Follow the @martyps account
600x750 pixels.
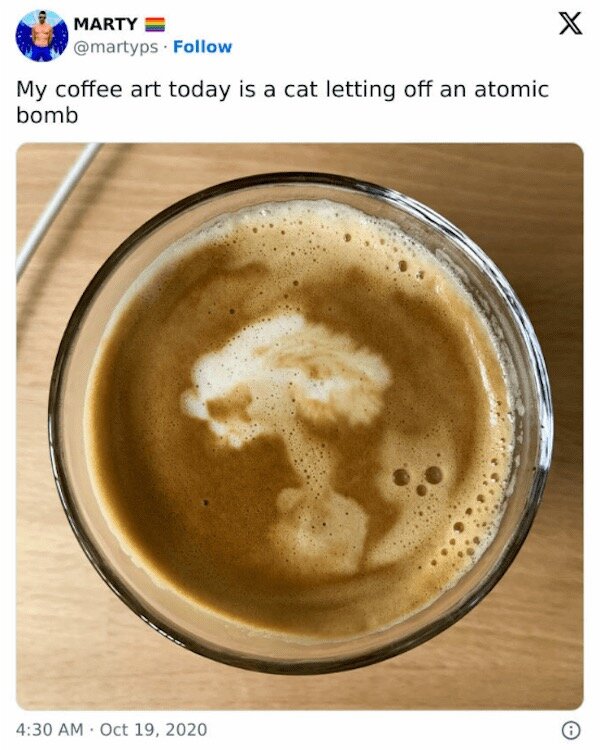tap(202, 47)
